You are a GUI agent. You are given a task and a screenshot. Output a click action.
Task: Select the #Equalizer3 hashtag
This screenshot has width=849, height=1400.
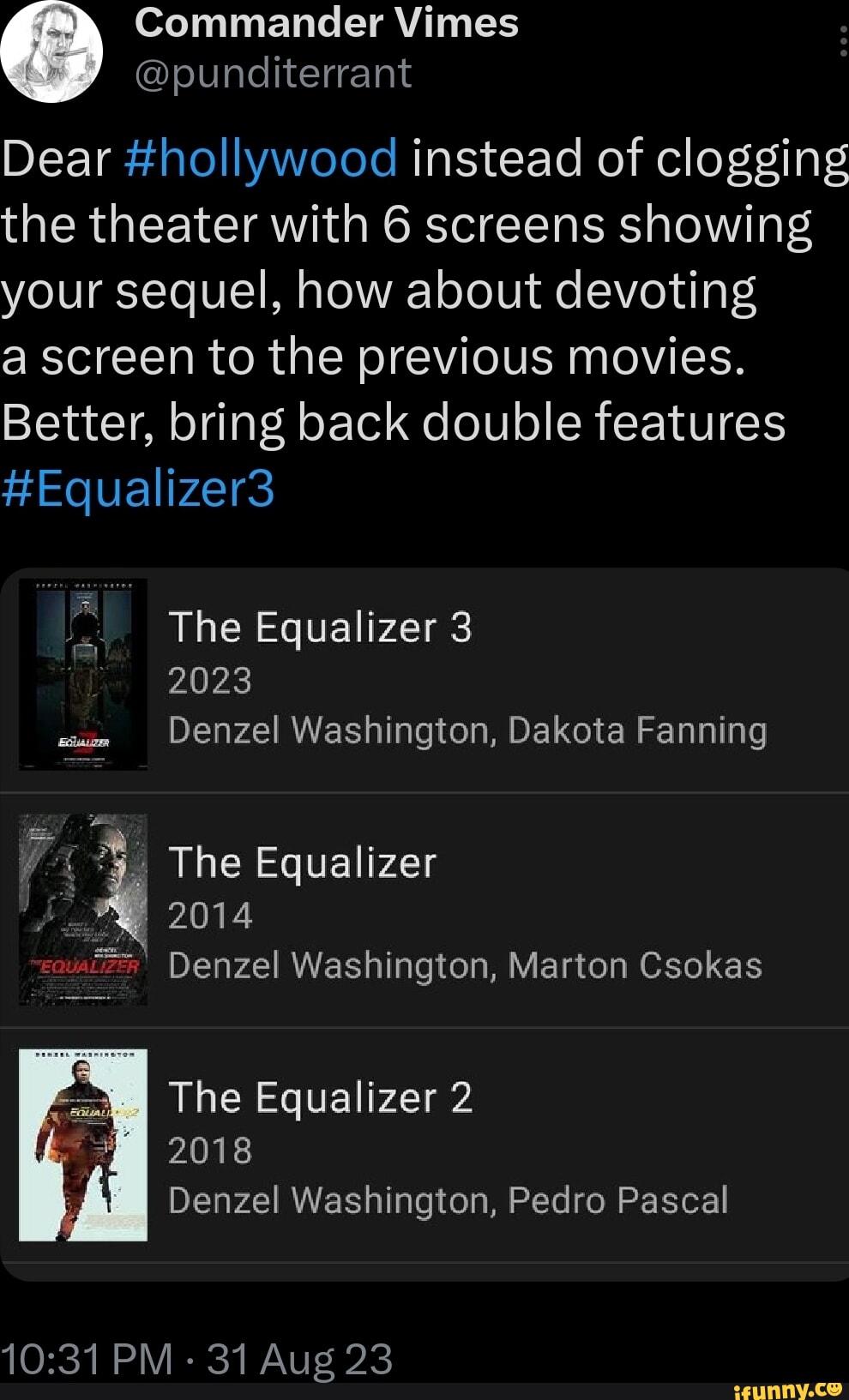point(137,490)
